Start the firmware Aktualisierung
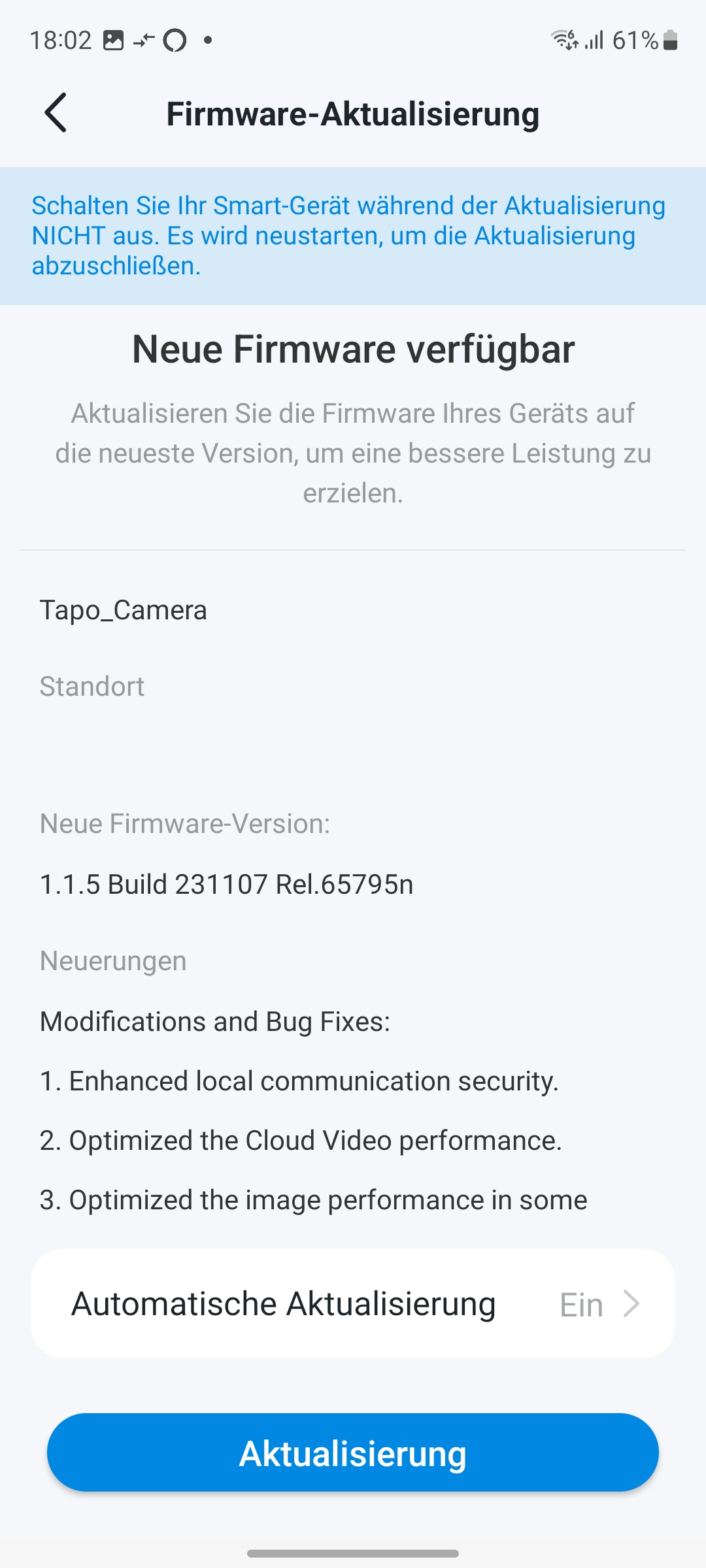This screenshot has height=1568, width=706. [x=353, y=1453]
